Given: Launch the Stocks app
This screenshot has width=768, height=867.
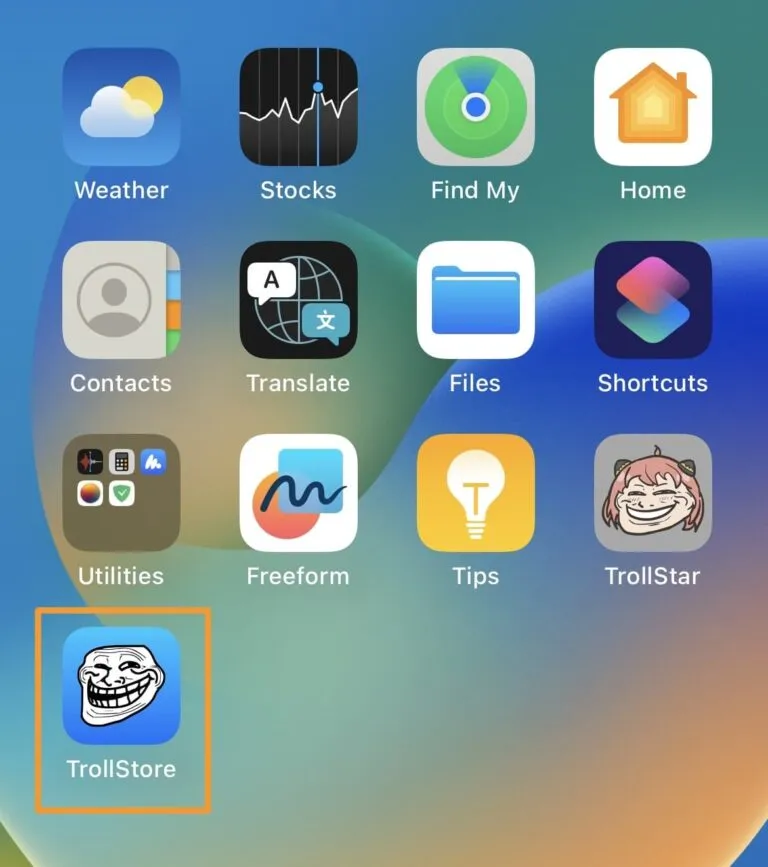Looking at the screenshot, I should click(x=298, y=107).
